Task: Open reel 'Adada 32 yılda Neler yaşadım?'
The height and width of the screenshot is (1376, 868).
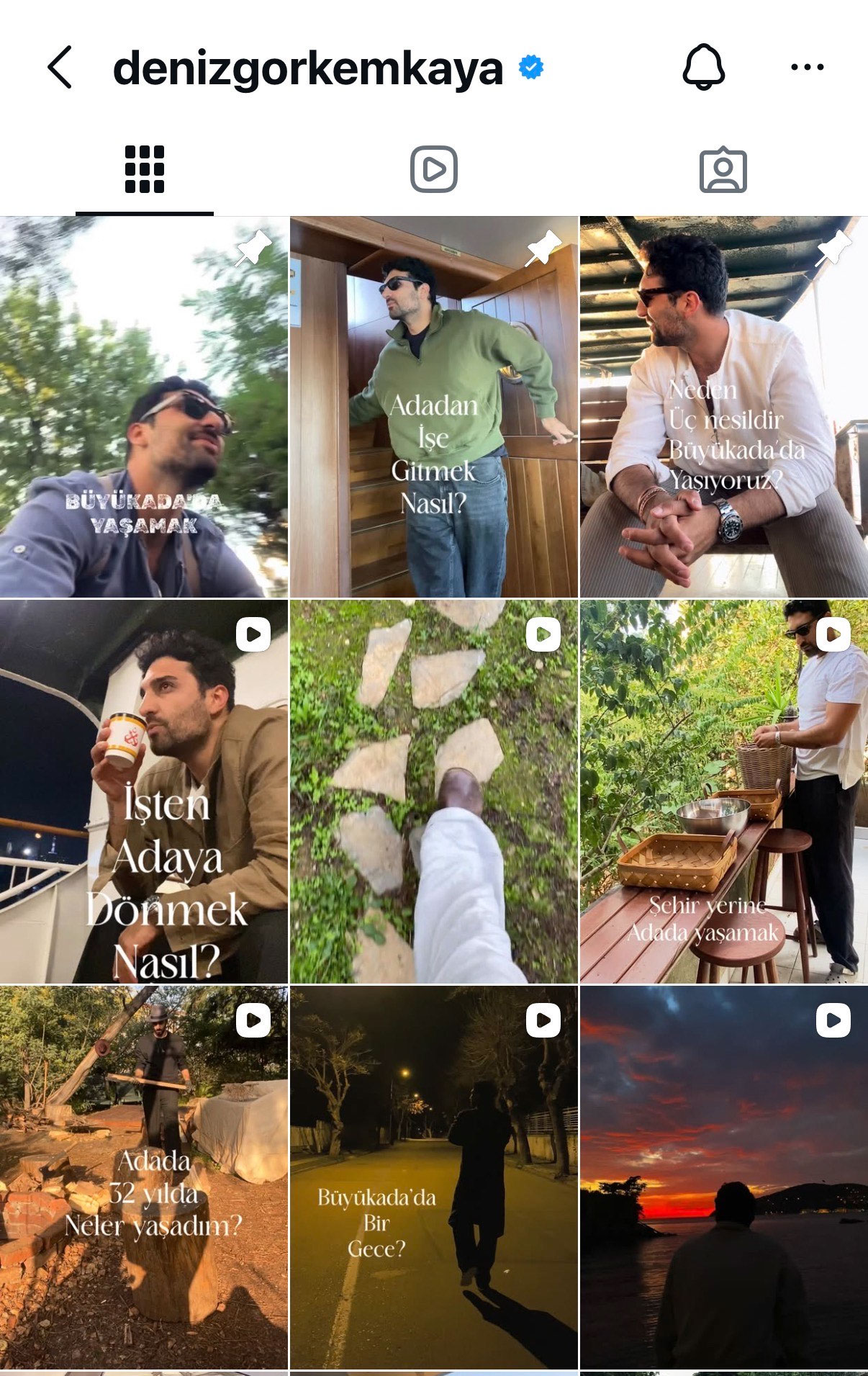Action: tap(144, 1177)
